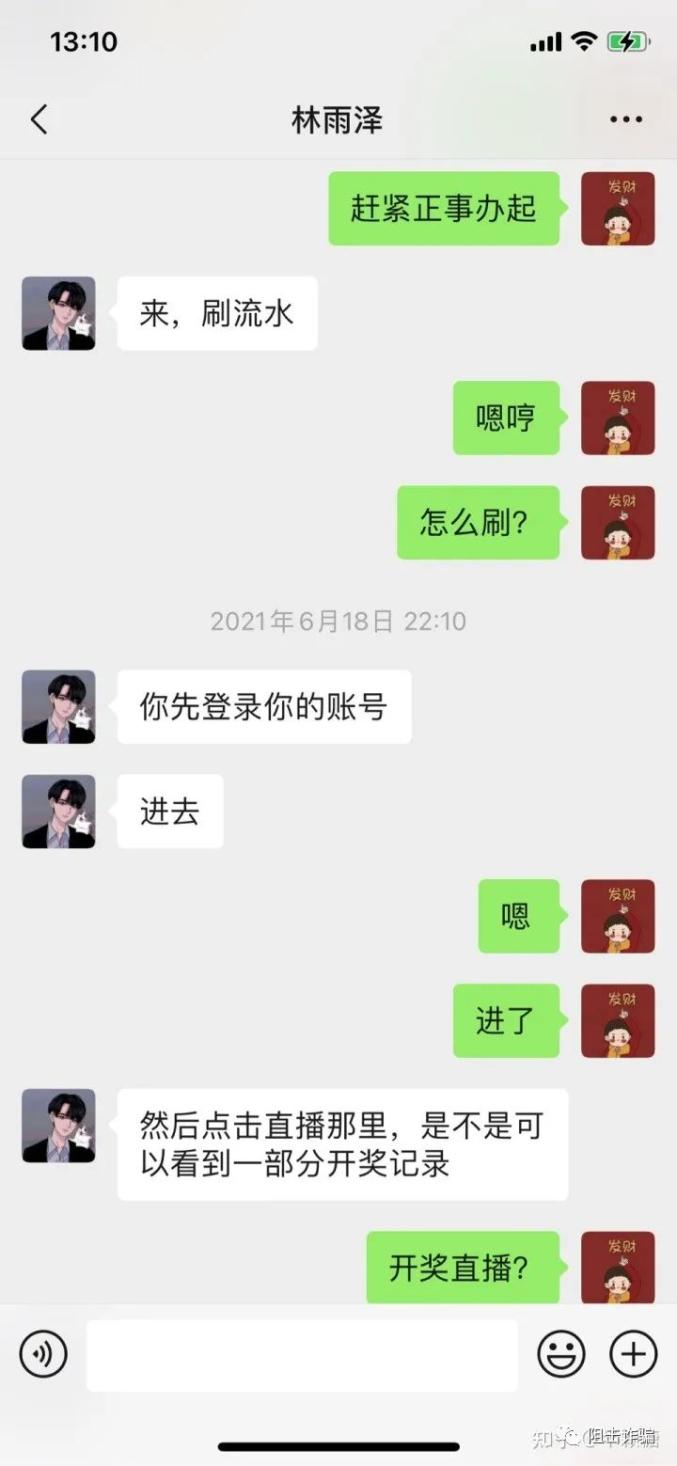The height and width of the screenshot is (1466, 677).
Task: Open the emoji sticker panel
Action: (x=561, y=1355)
